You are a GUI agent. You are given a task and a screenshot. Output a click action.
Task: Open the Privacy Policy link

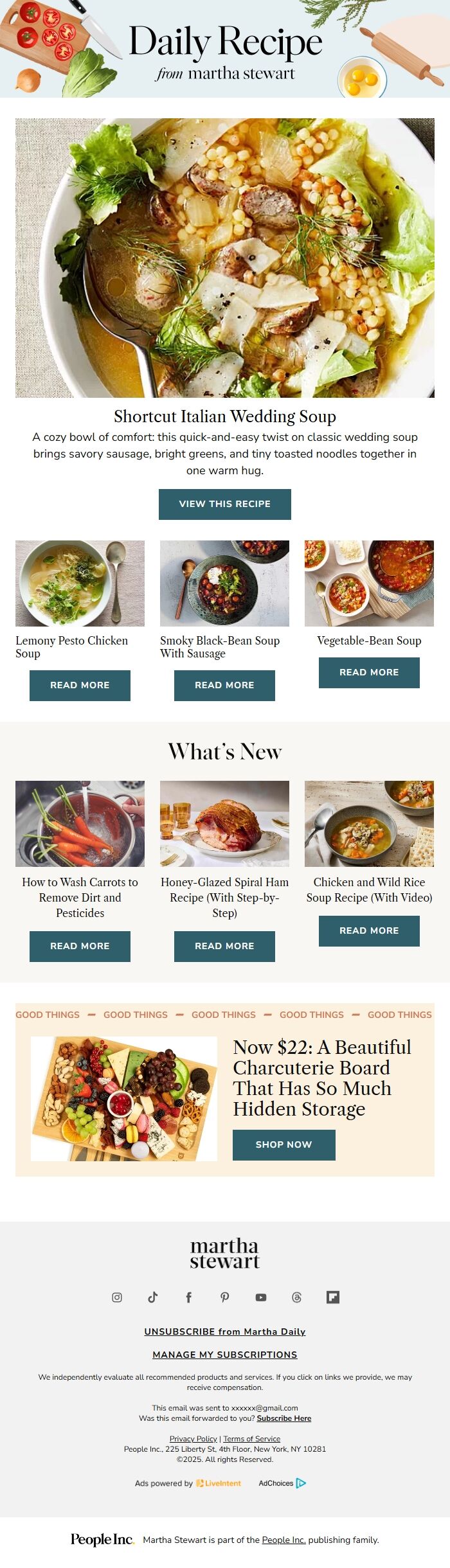click(x=193, y=1439)
